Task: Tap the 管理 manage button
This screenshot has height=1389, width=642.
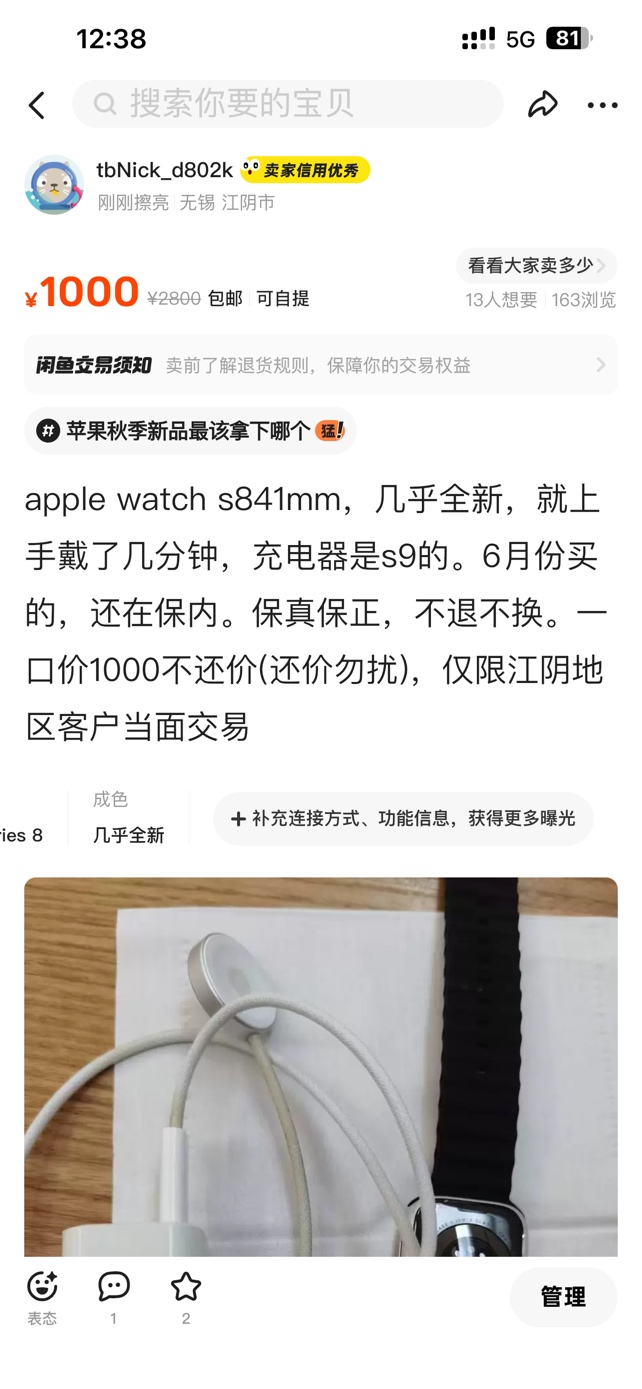Action: pyautogui.click(x=563, y=1297)
